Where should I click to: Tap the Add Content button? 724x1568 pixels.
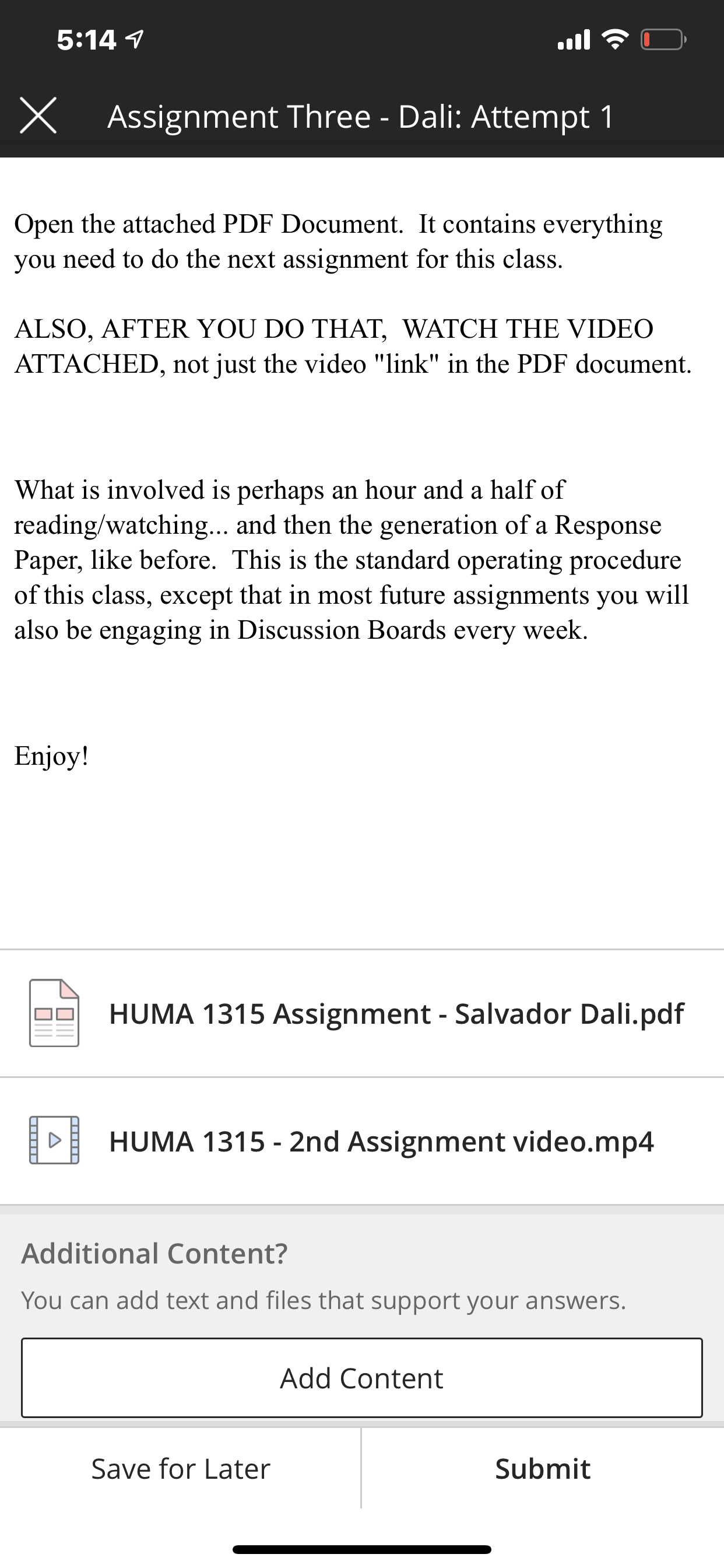(362, 1378)
